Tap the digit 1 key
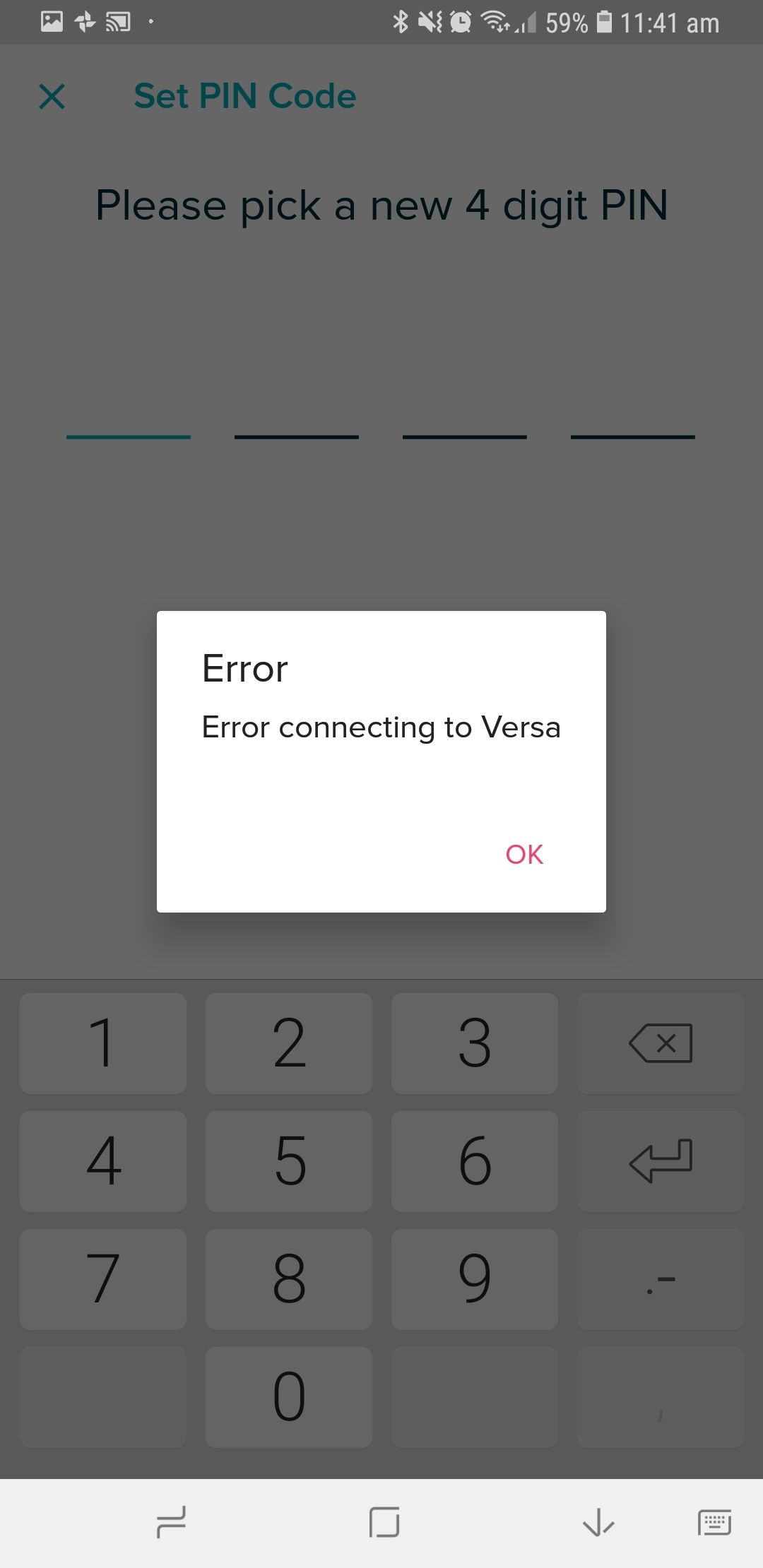Screen dimensions: 763x1568 tap(103, 1043)
